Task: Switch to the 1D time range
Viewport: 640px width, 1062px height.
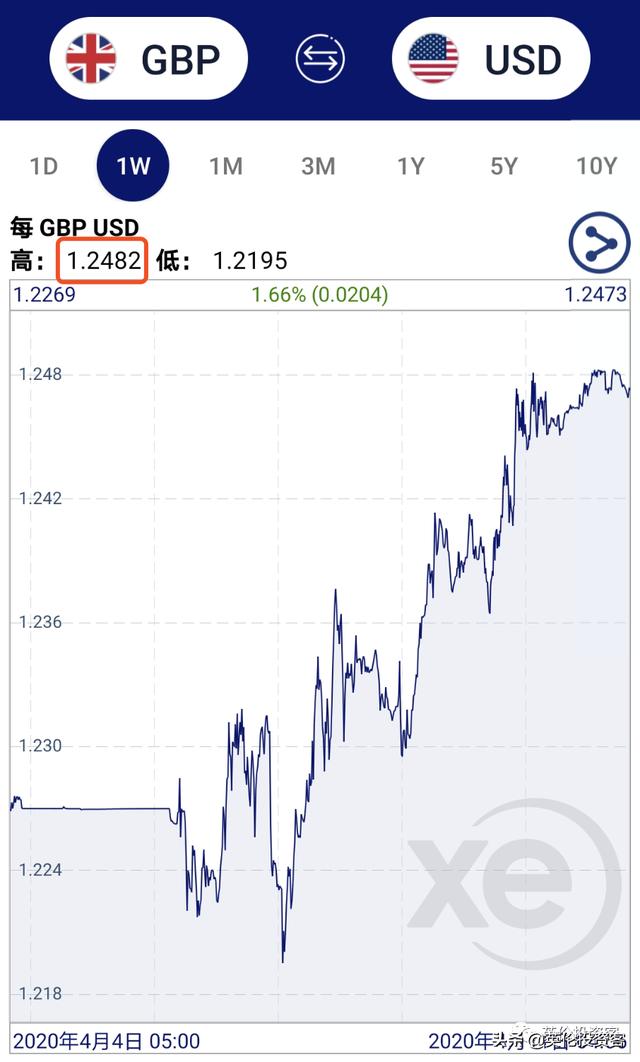Action: (43, 166)
